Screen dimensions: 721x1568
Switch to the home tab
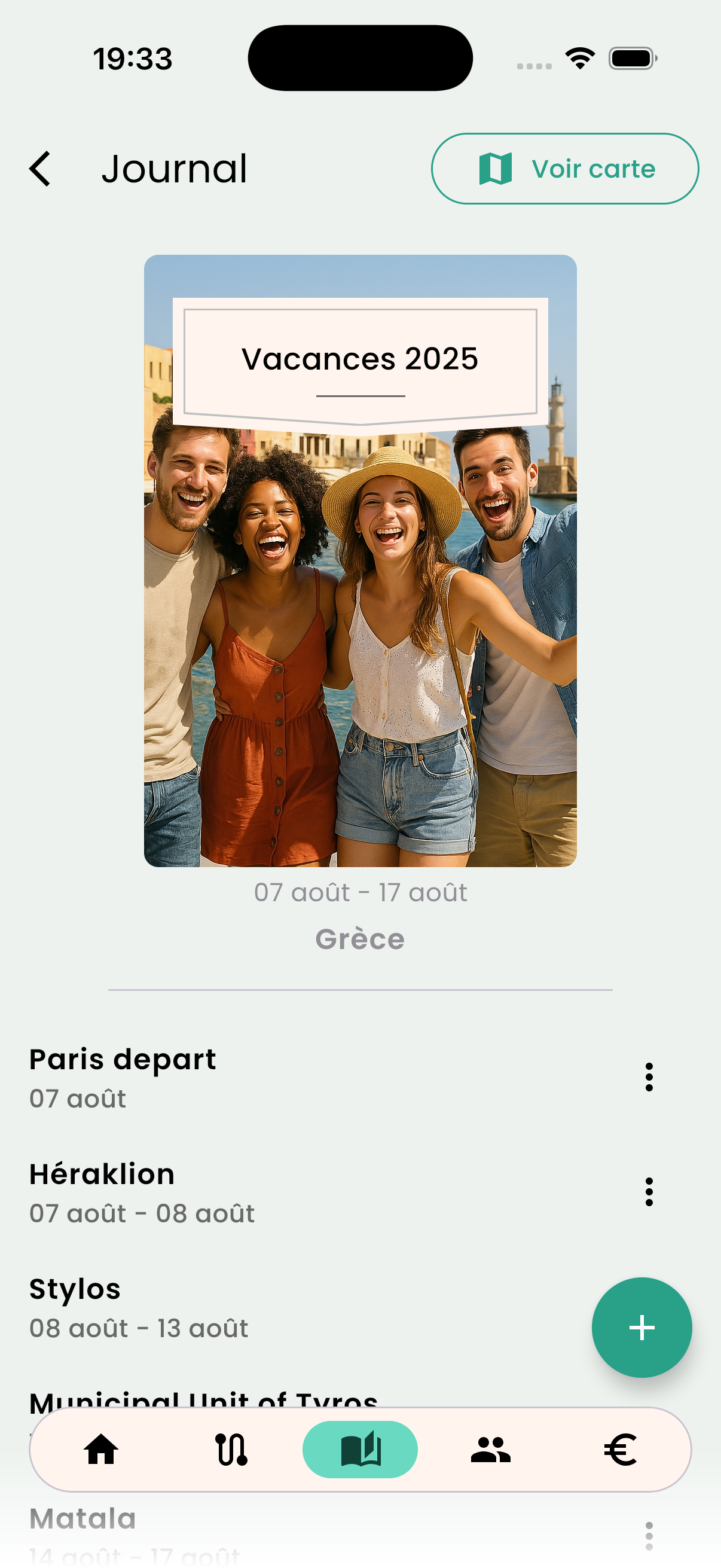point(101,1450)
